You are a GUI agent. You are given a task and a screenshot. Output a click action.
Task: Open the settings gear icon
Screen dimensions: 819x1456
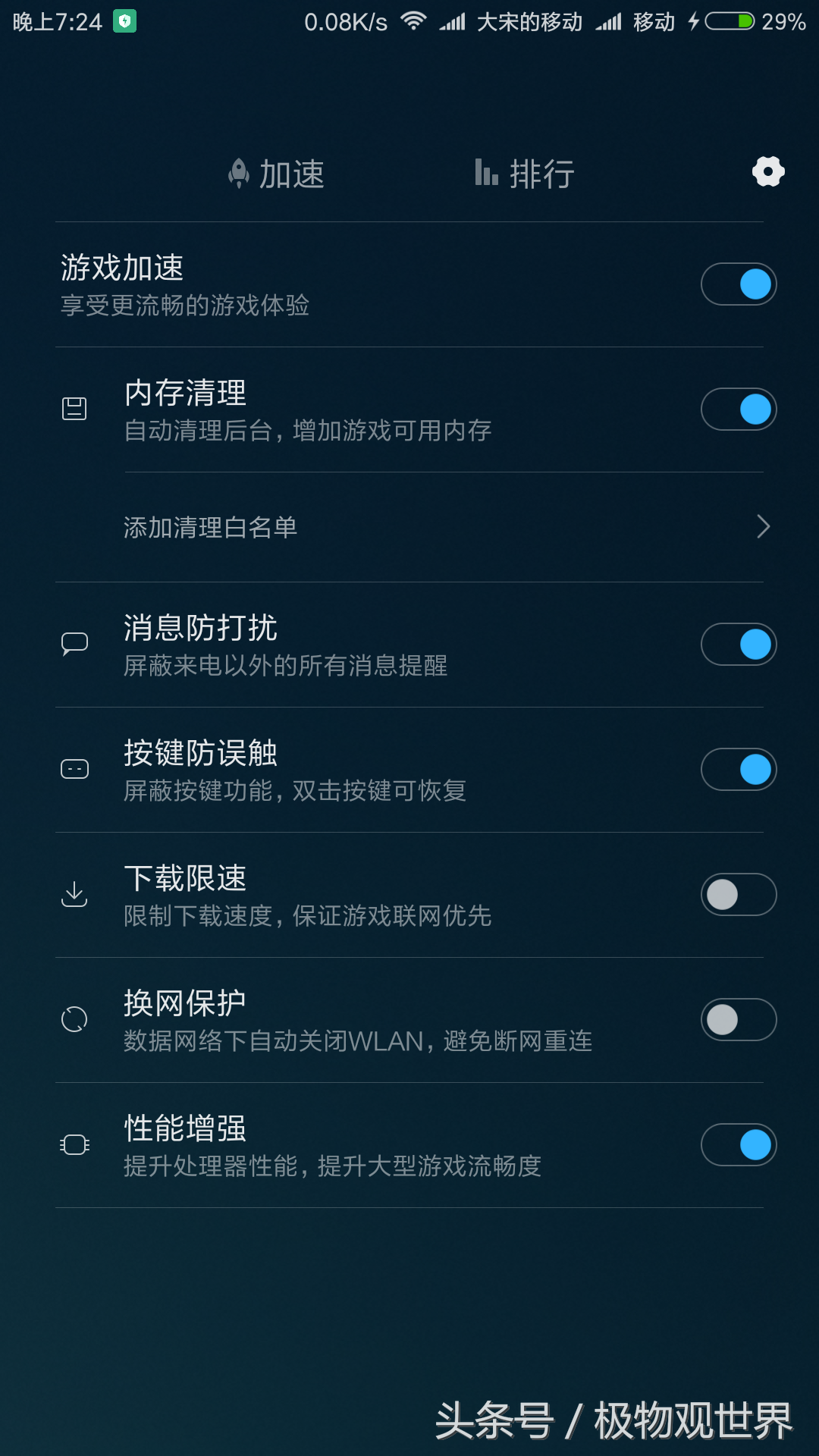[768, 171]
